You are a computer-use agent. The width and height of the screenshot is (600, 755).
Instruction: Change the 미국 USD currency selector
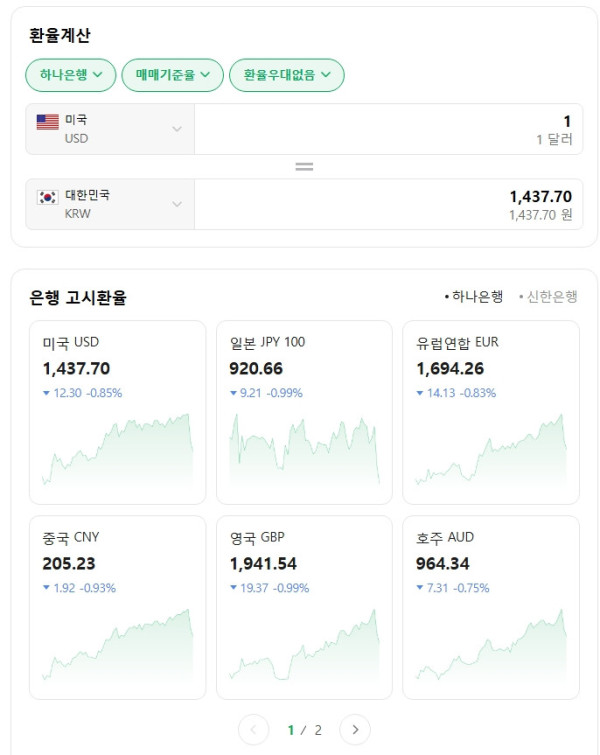point(110,129)
